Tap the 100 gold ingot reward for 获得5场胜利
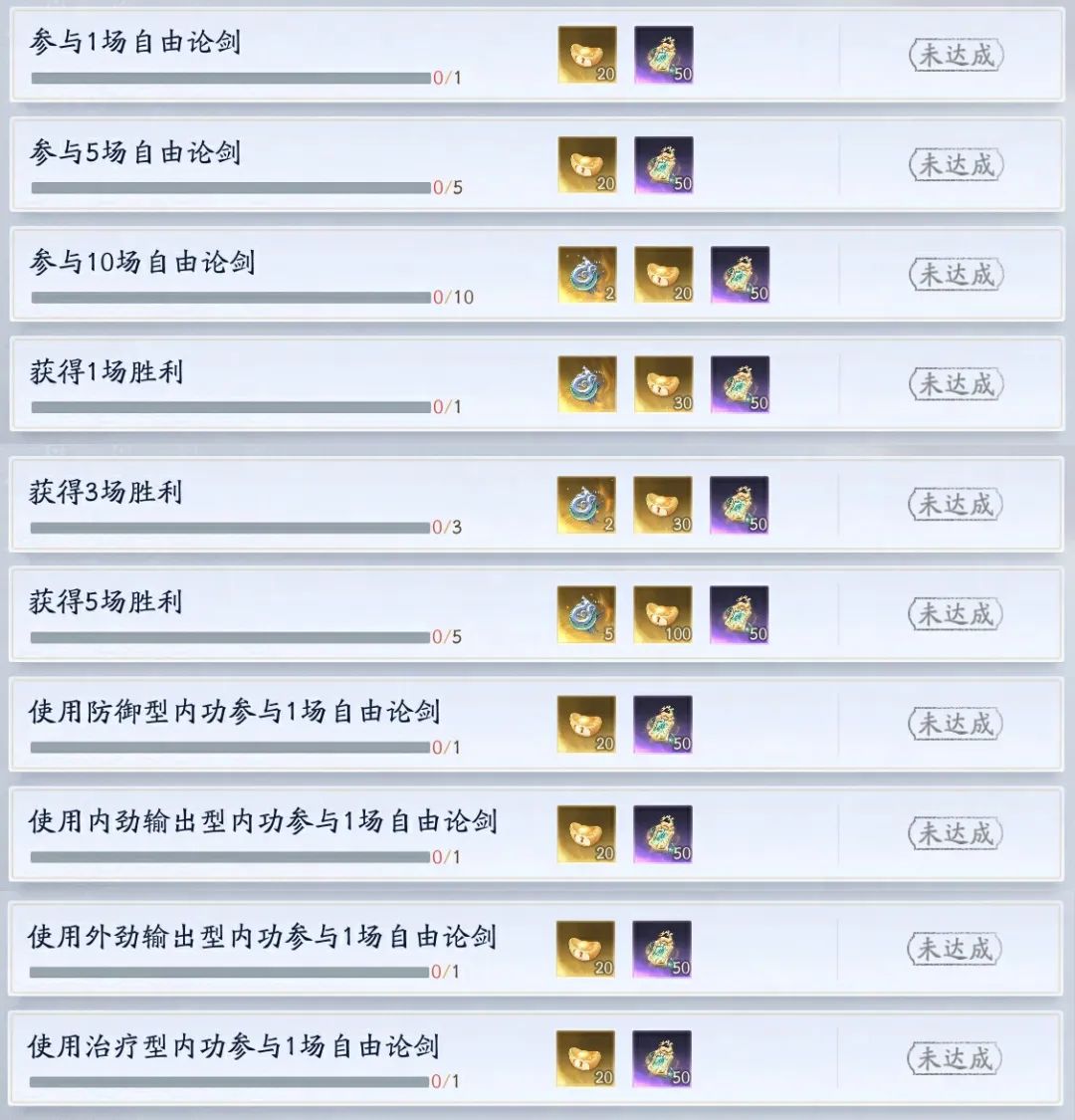 (663, 614)
